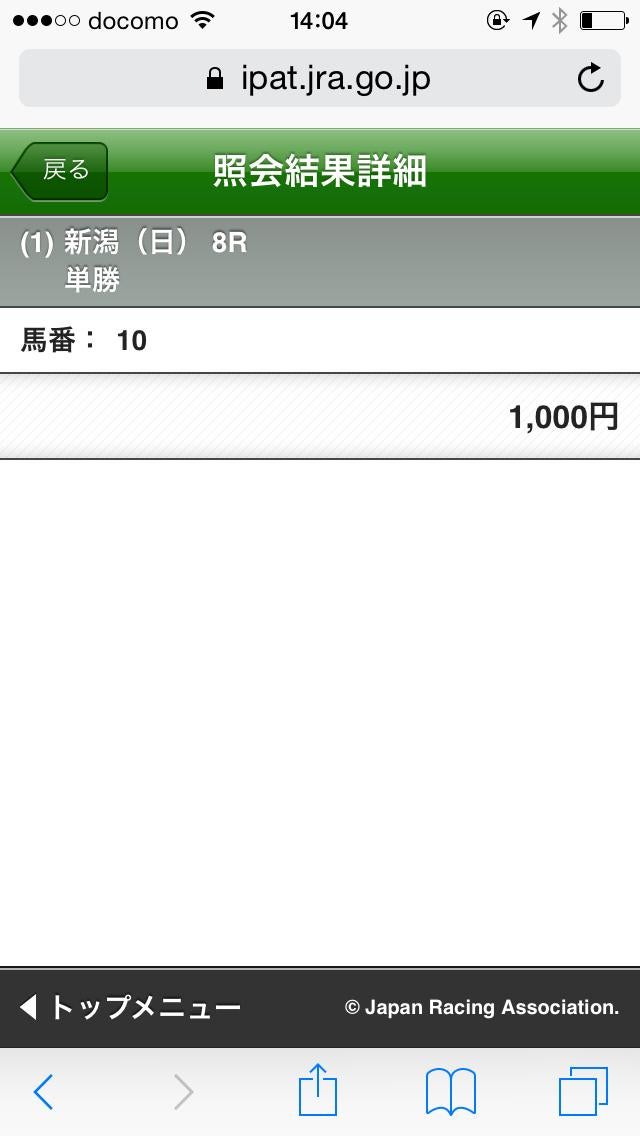Screen dimensions: 640x1136
Task: Reload the page
Action: 591,78
